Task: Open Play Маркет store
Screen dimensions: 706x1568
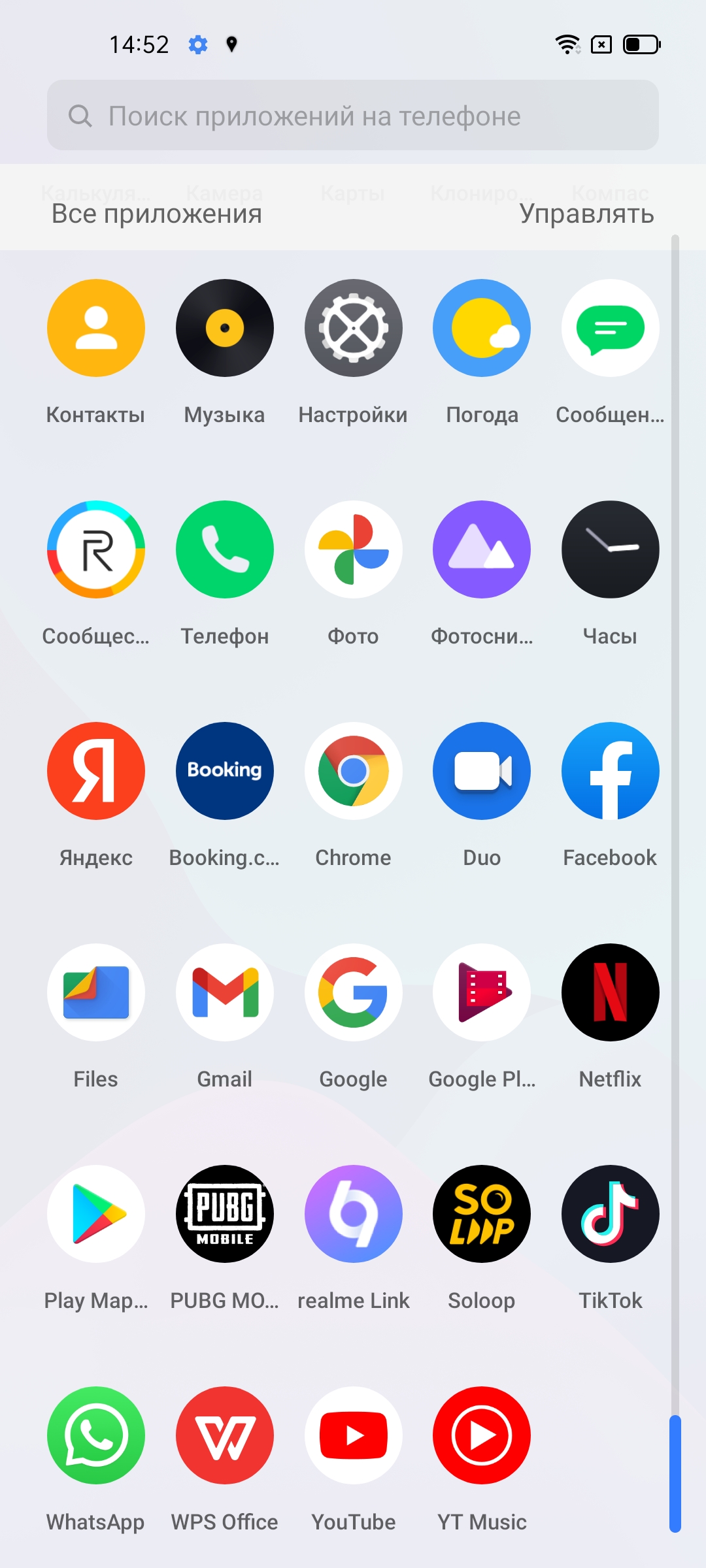Action: [x=96, y=1214]
